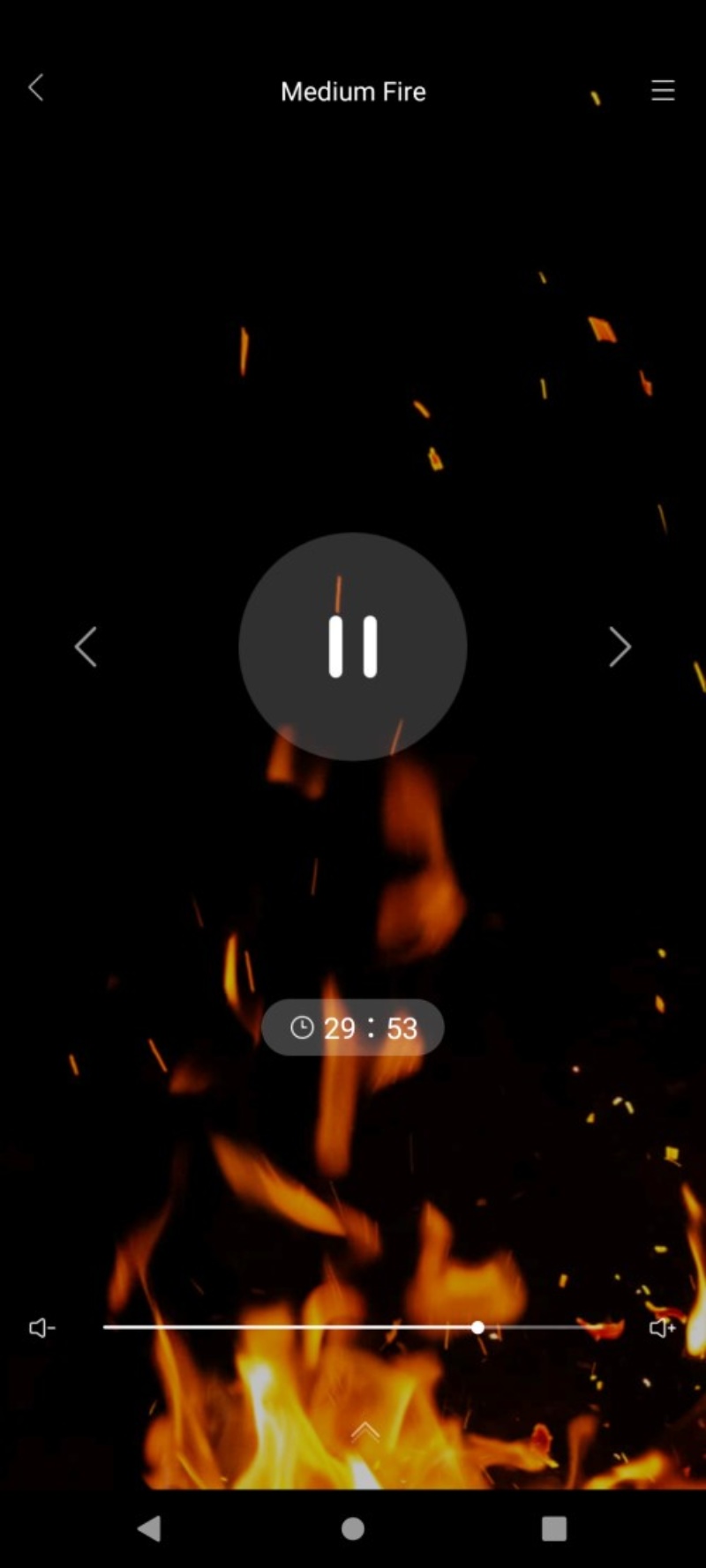Tap the system home button
Image resolution: width=706 pixels, height=1568 pixels.
tap(353, 1528)
